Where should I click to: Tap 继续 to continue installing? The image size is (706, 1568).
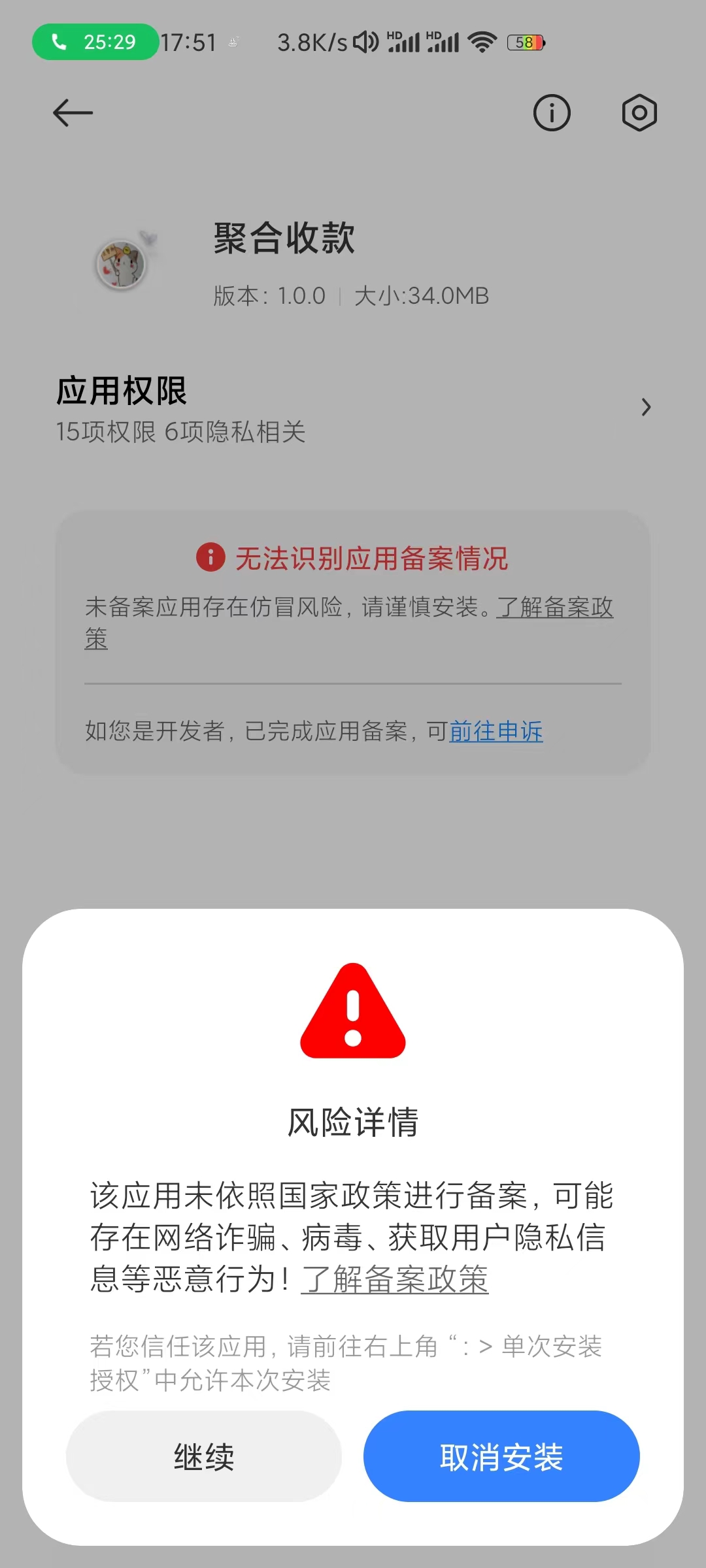204,1456
